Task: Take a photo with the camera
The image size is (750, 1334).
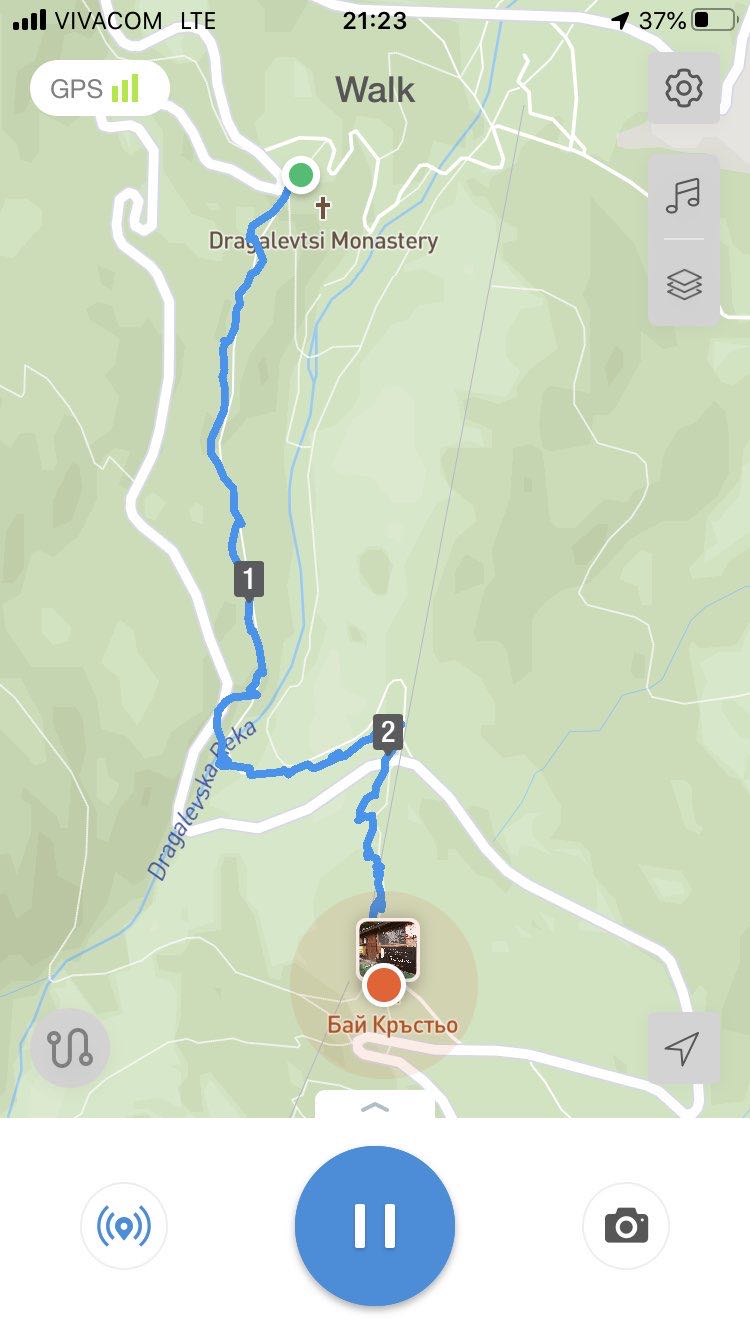Action: pos(626,1226)
